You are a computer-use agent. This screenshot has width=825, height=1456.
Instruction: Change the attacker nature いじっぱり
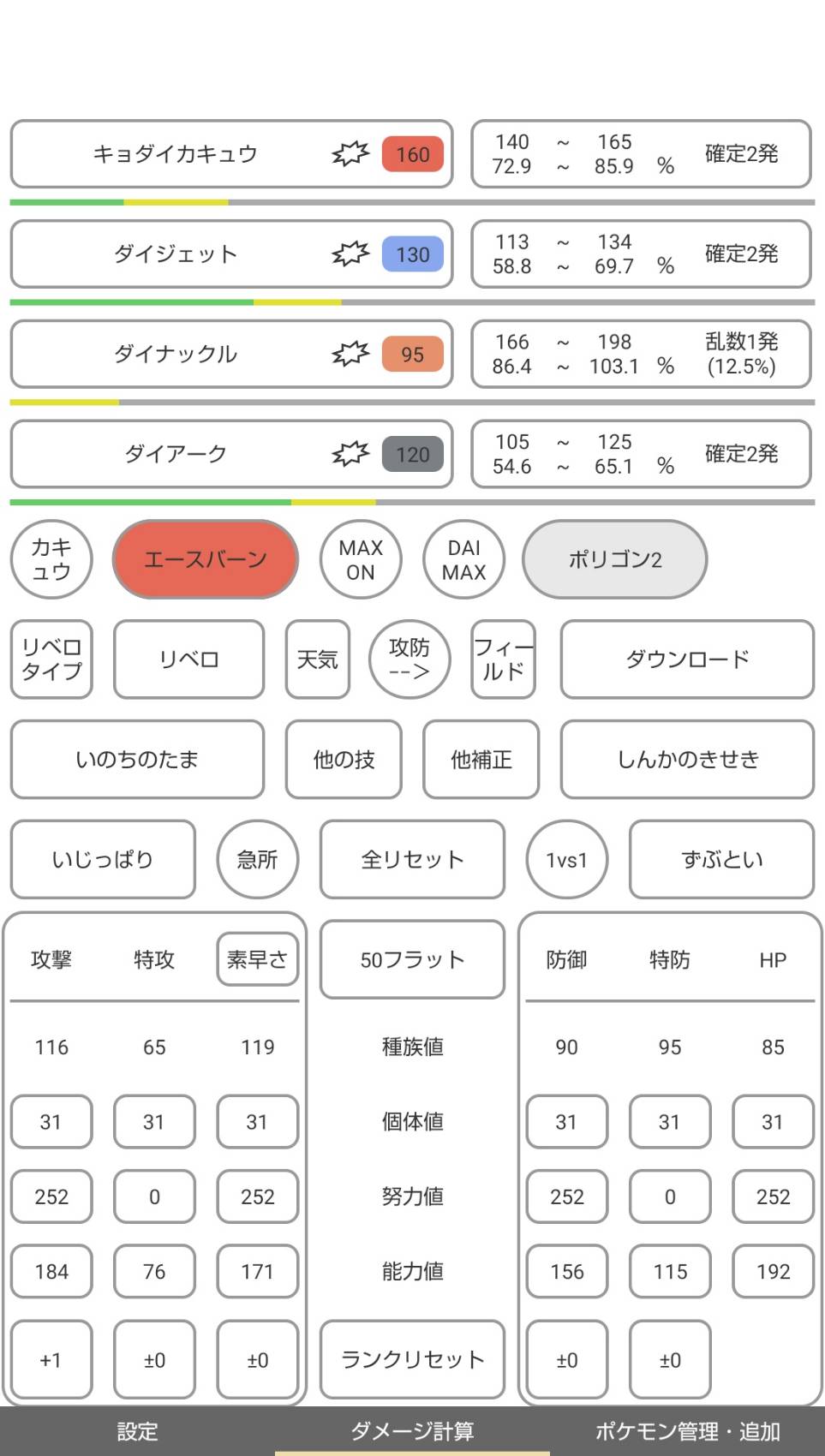coord(103,859)
